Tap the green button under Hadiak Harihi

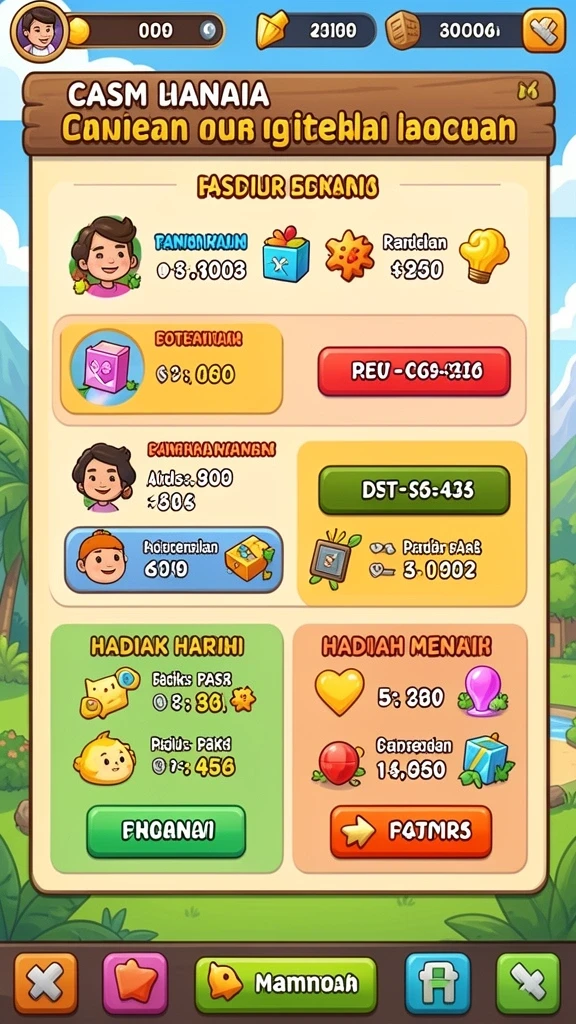pos(167,831)
